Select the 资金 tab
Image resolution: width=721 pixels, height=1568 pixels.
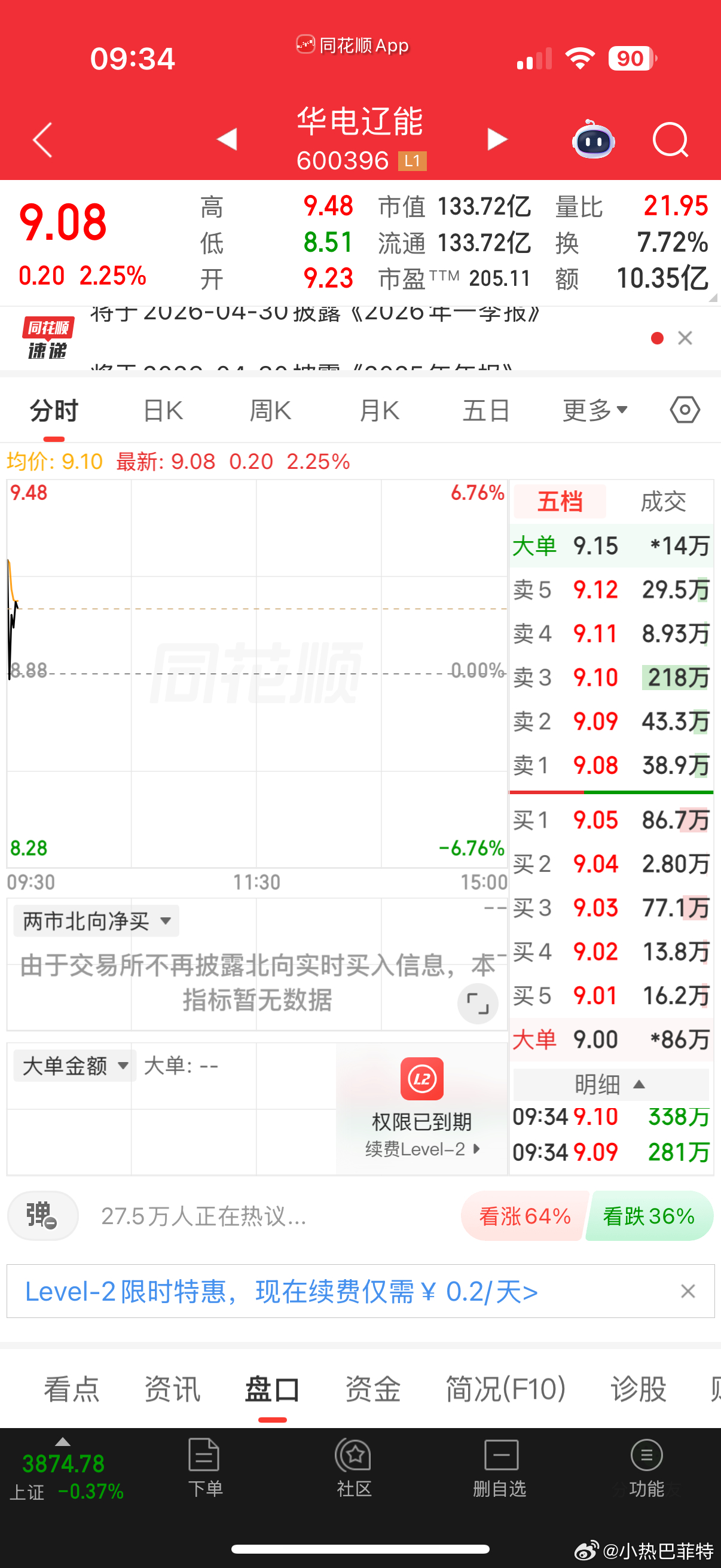click(x=372, y=1390)
